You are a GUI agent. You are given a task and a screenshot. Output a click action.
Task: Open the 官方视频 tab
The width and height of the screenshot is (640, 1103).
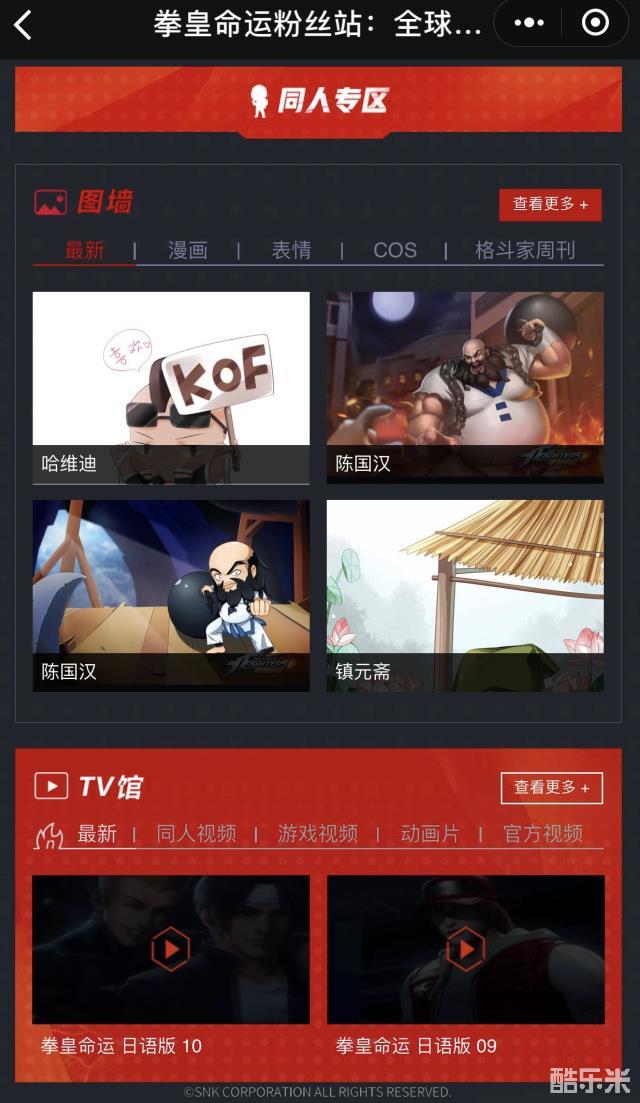click(543, 834)
